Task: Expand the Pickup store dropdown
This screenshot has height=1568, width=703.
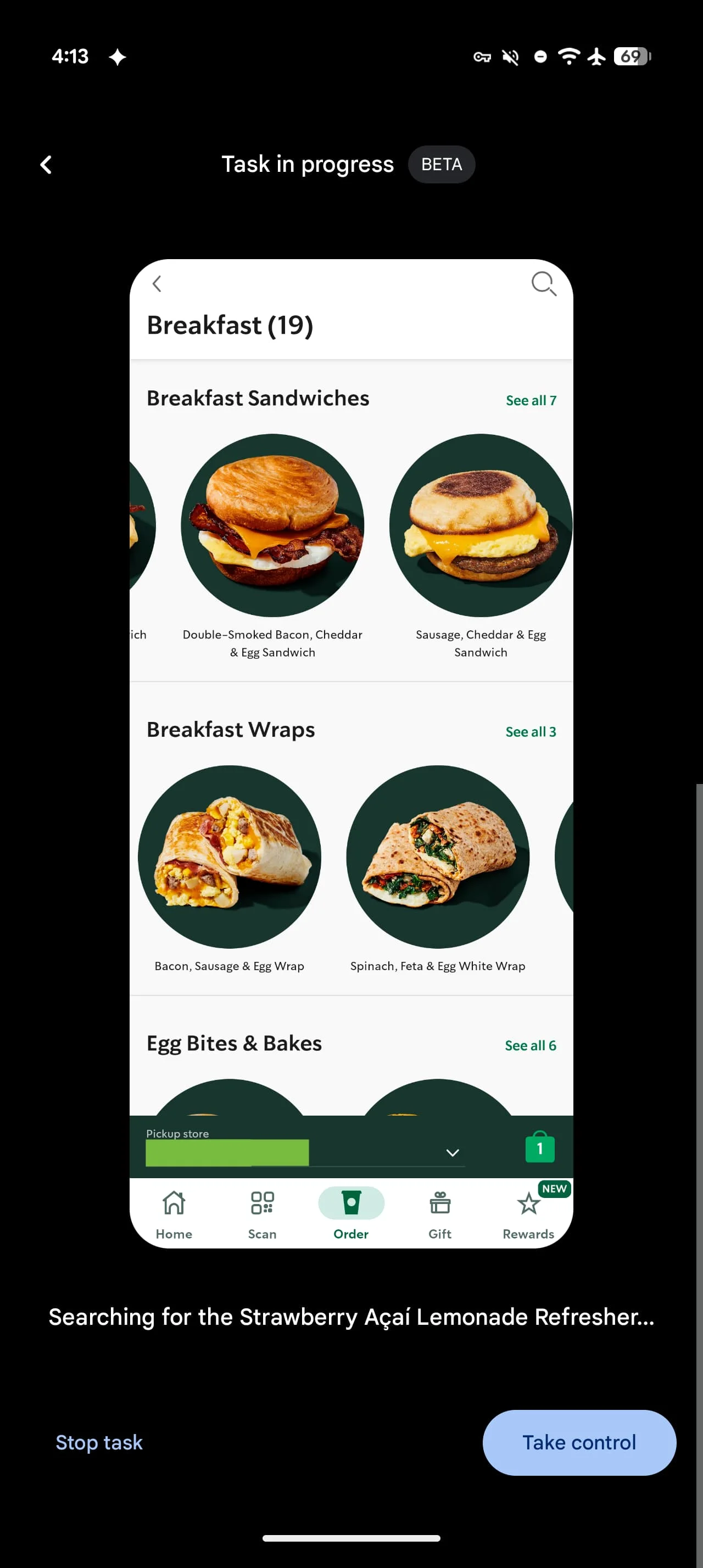Action: point(452,1152)
